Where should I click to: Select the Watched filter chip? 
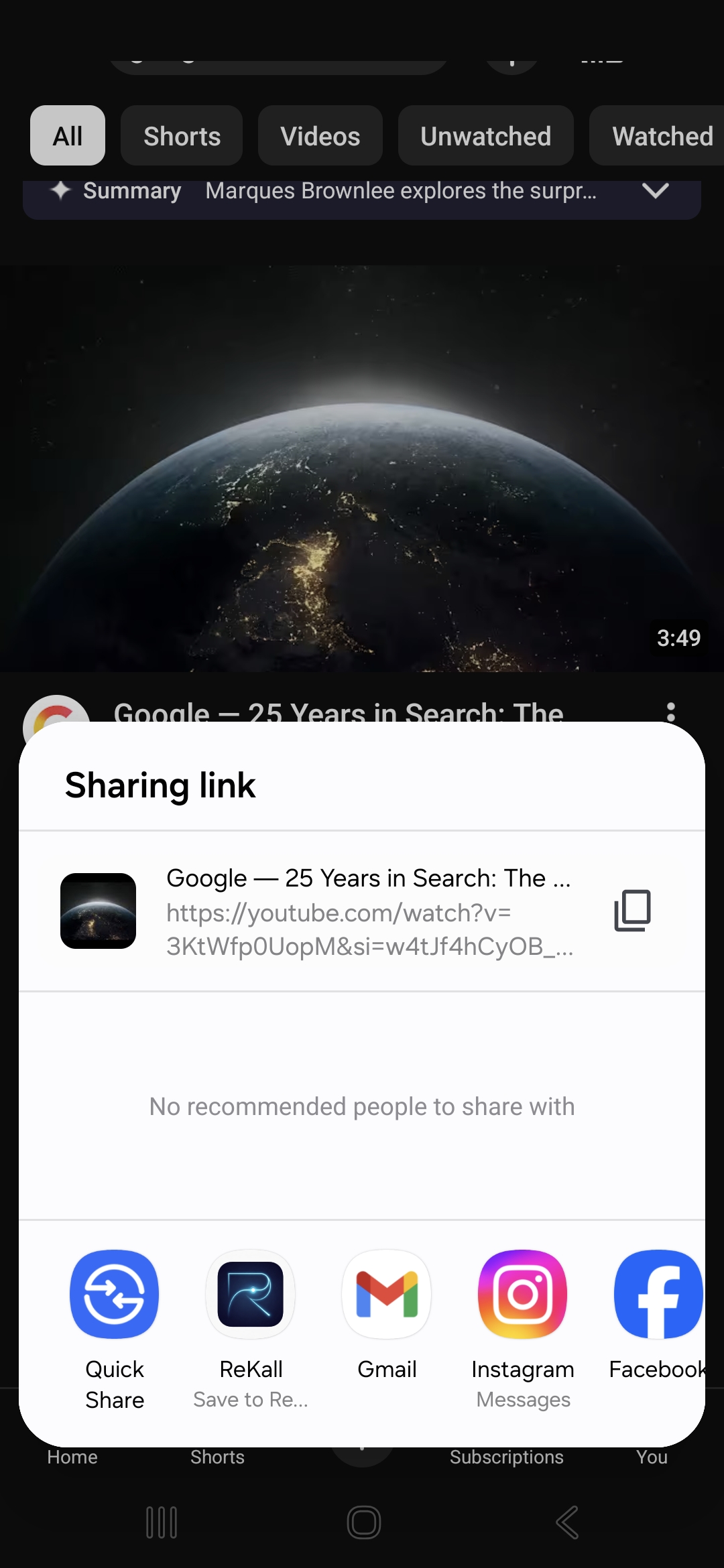[x=662, y=135]
